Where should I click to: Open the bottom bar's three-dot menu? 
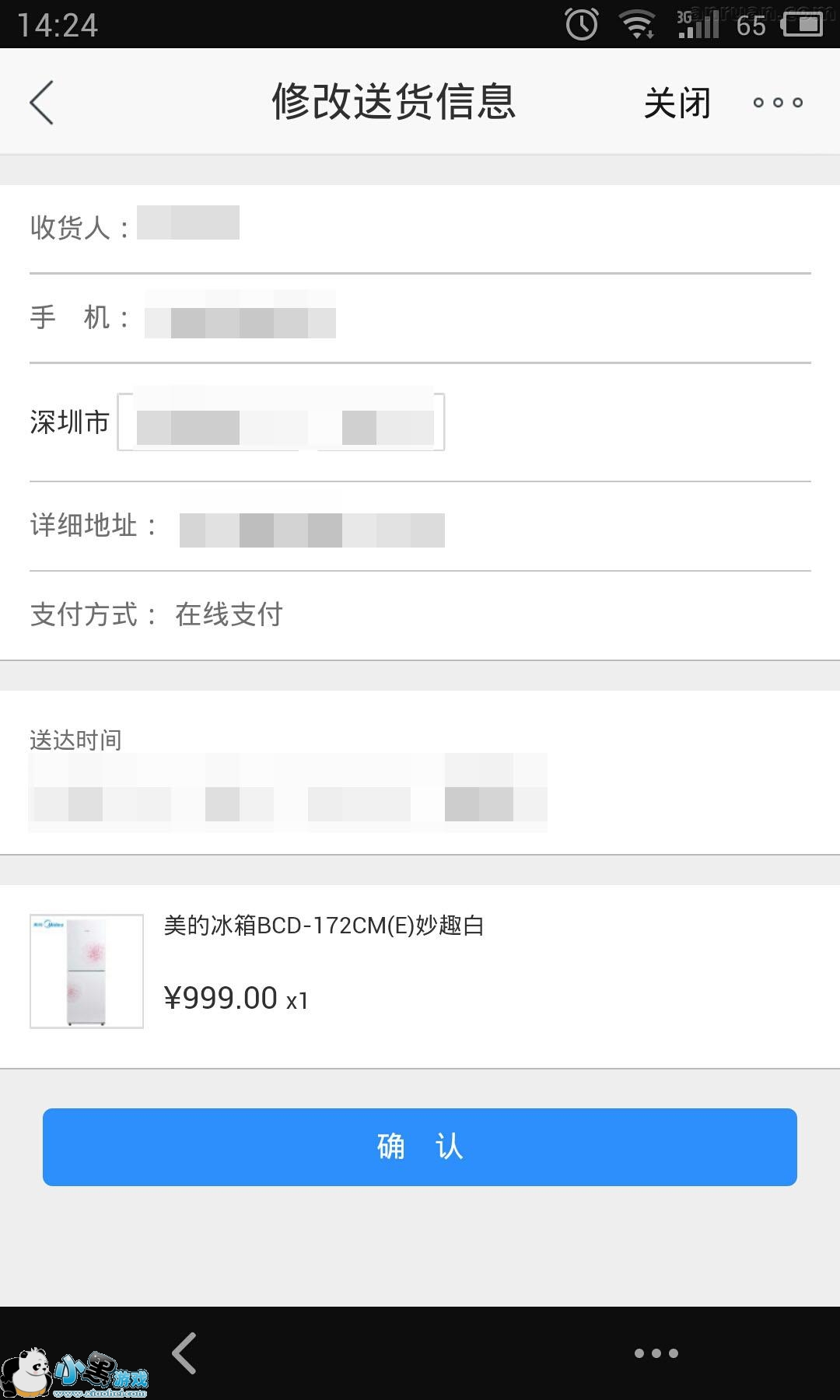(656, 1353)
